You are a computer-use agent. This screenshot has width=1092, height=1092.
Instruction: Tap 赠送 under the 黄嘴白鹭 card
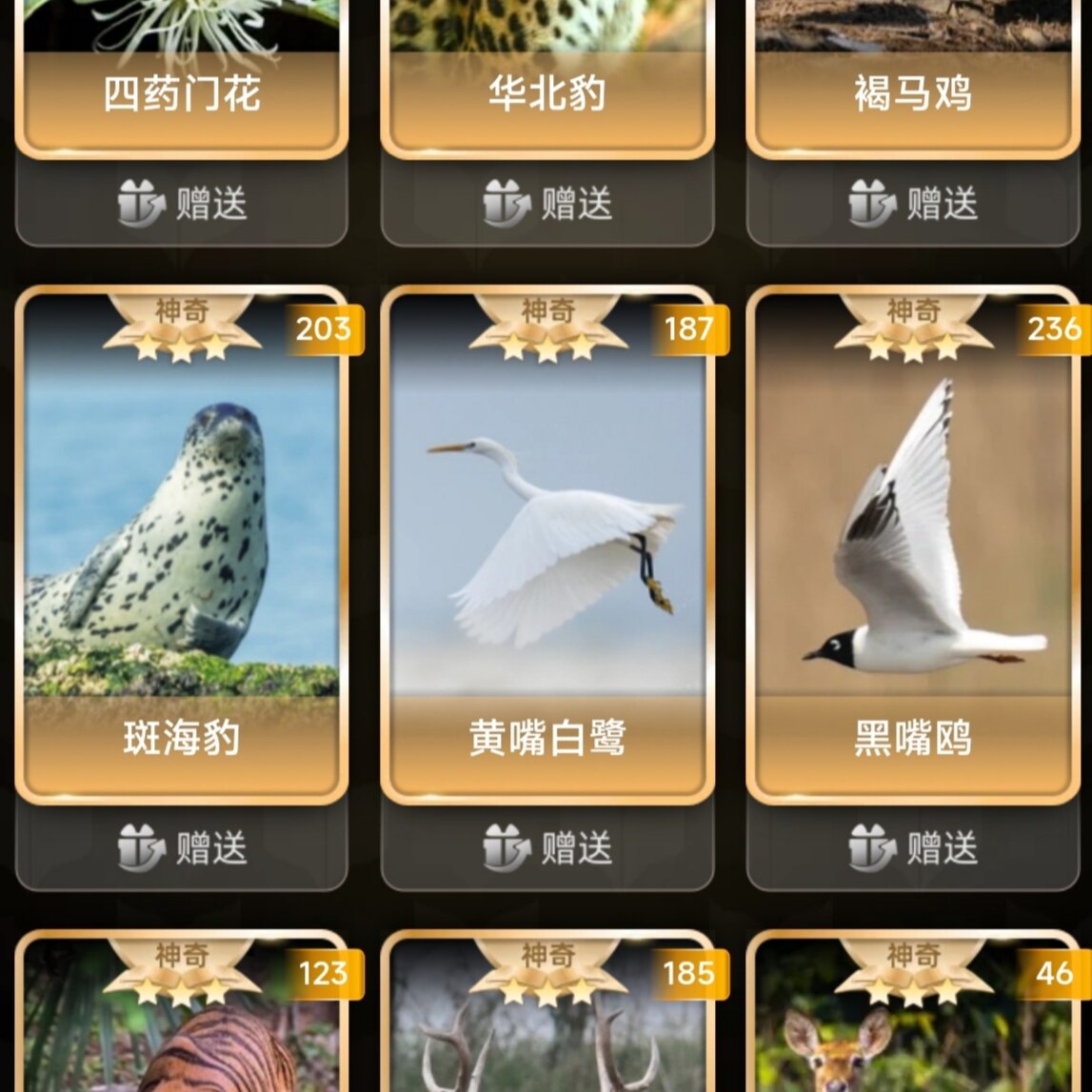click(x=546, y=847)
